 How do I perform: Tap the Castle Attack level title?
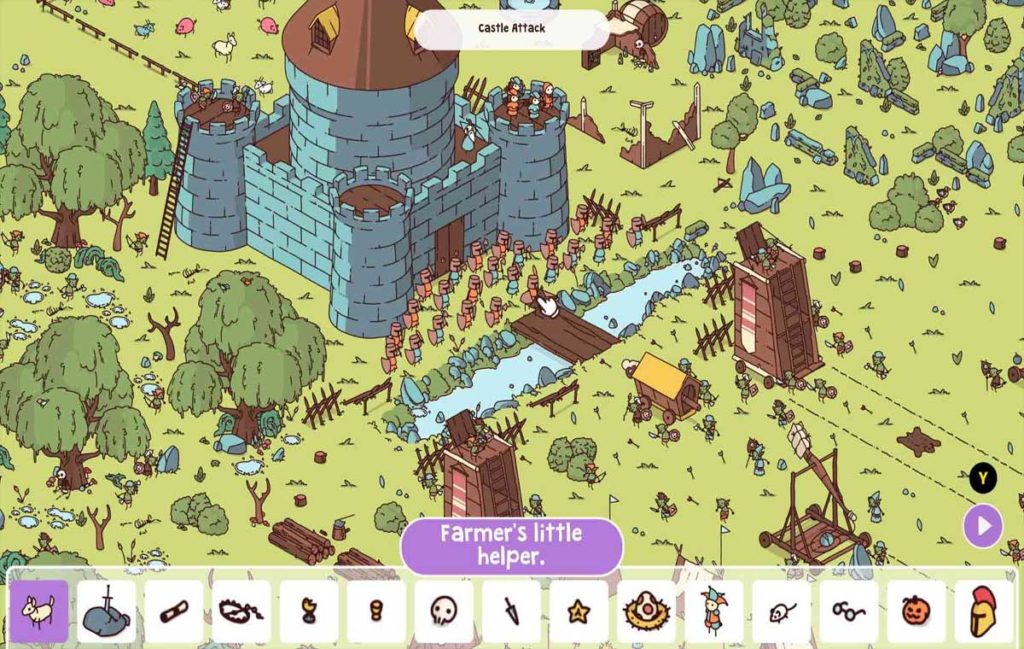click(510, 29)
